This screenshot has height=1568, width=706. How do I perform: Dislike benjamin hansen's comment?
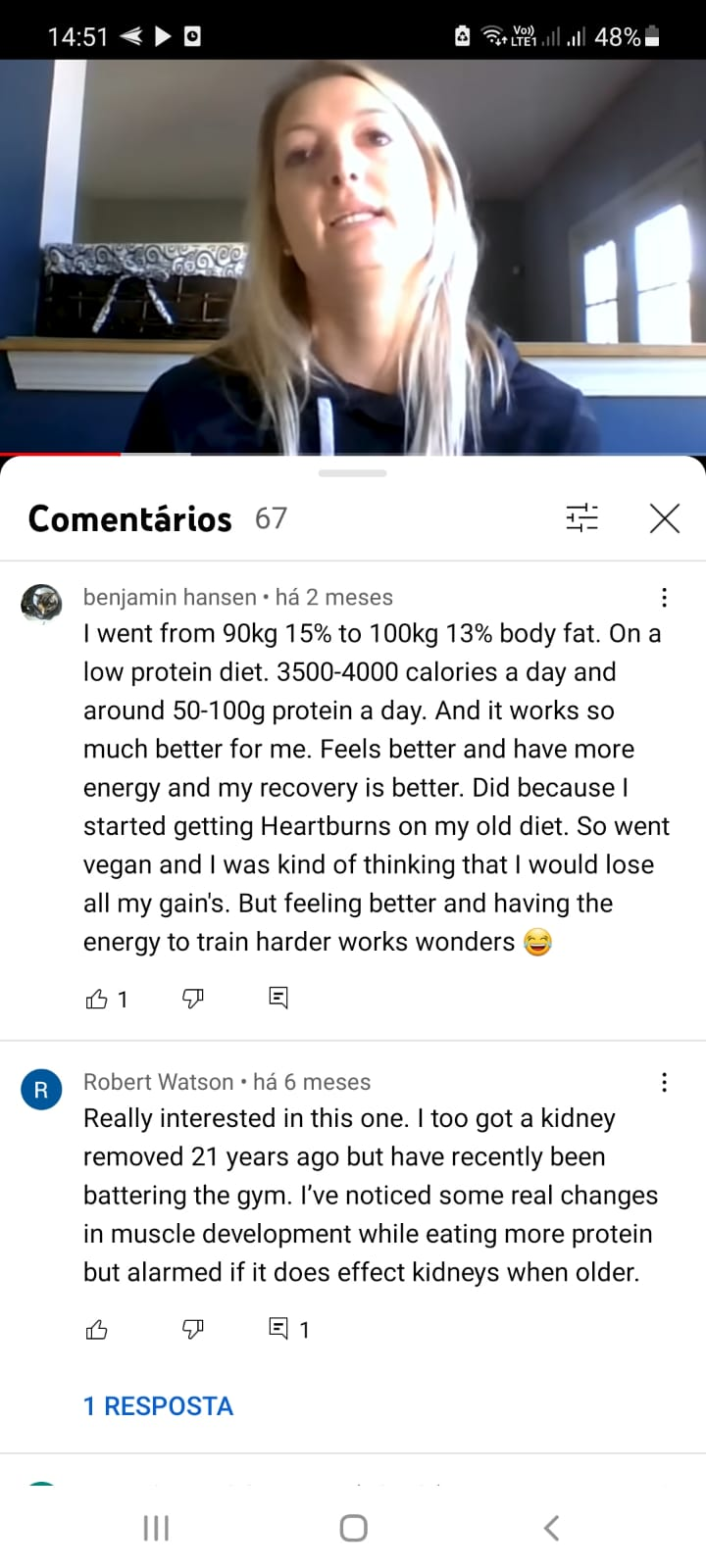(193, 999)
